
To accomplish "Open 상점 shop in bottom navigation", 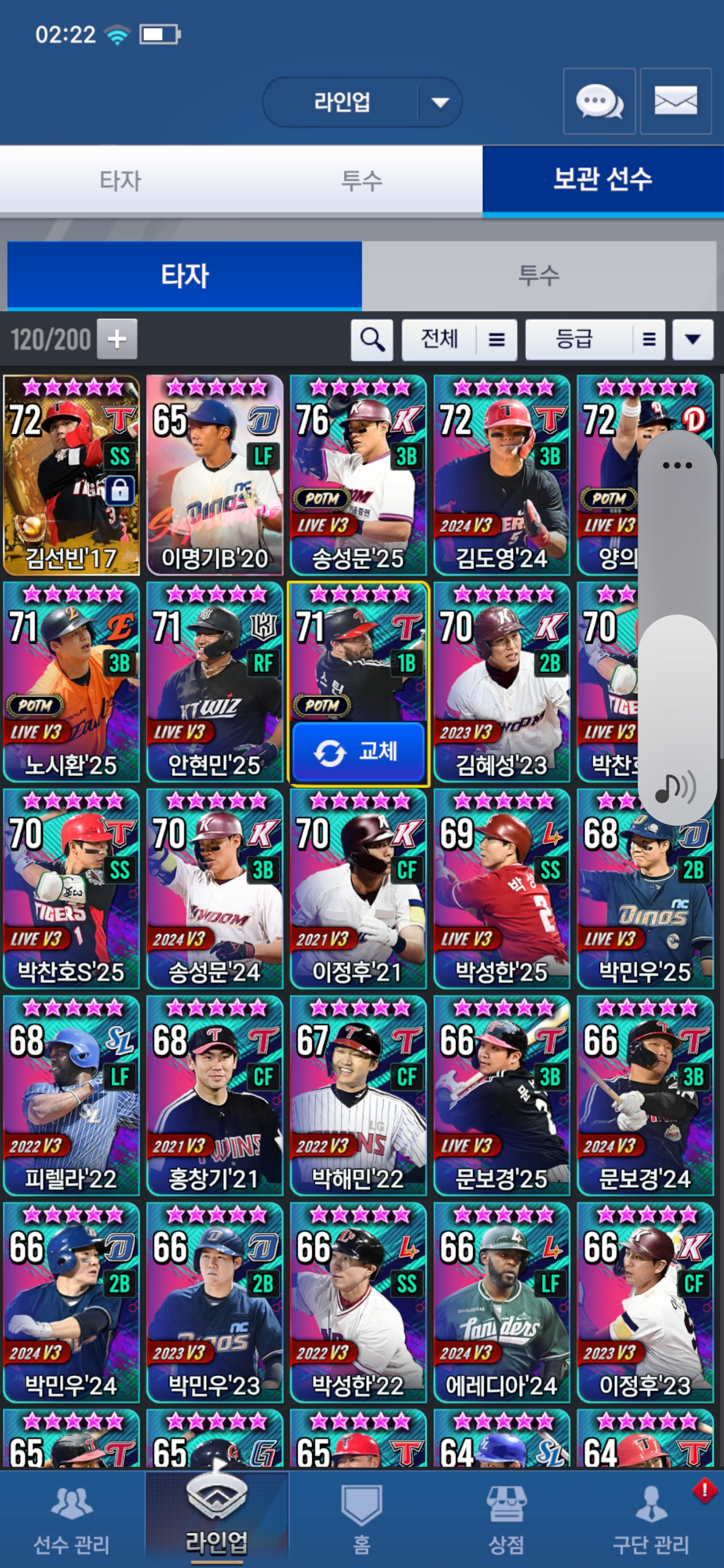I will (506, 1519).
